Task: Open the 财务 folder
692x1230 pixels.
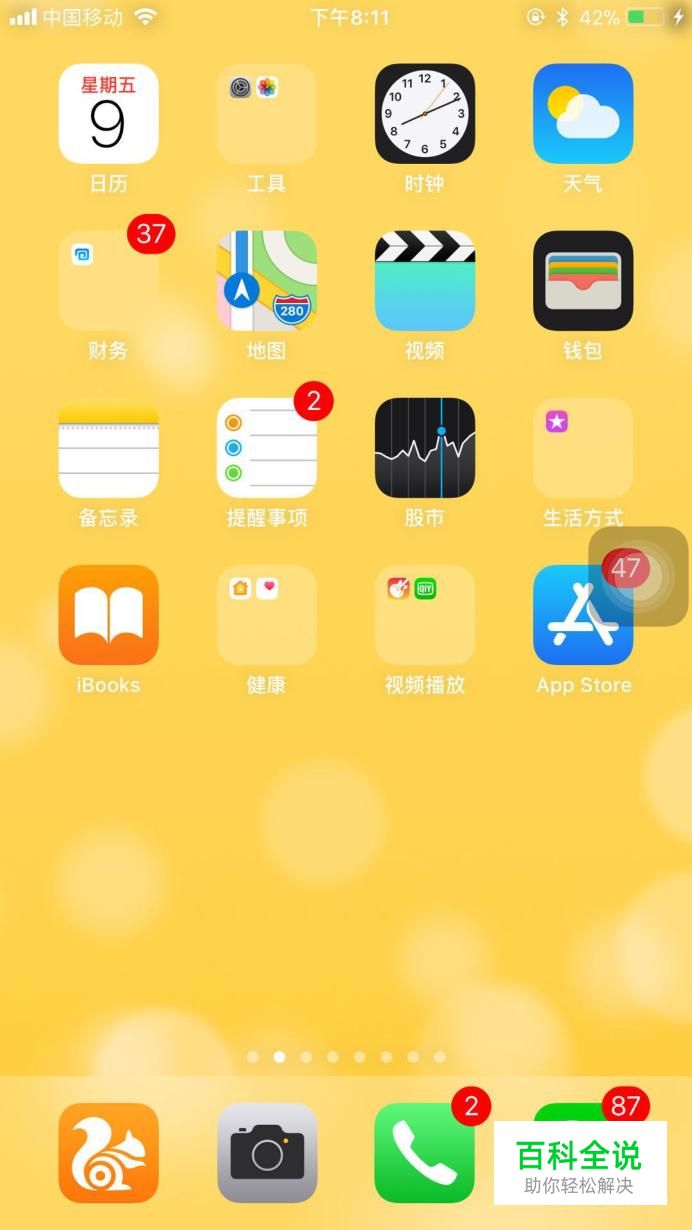Action: [108, 281]
